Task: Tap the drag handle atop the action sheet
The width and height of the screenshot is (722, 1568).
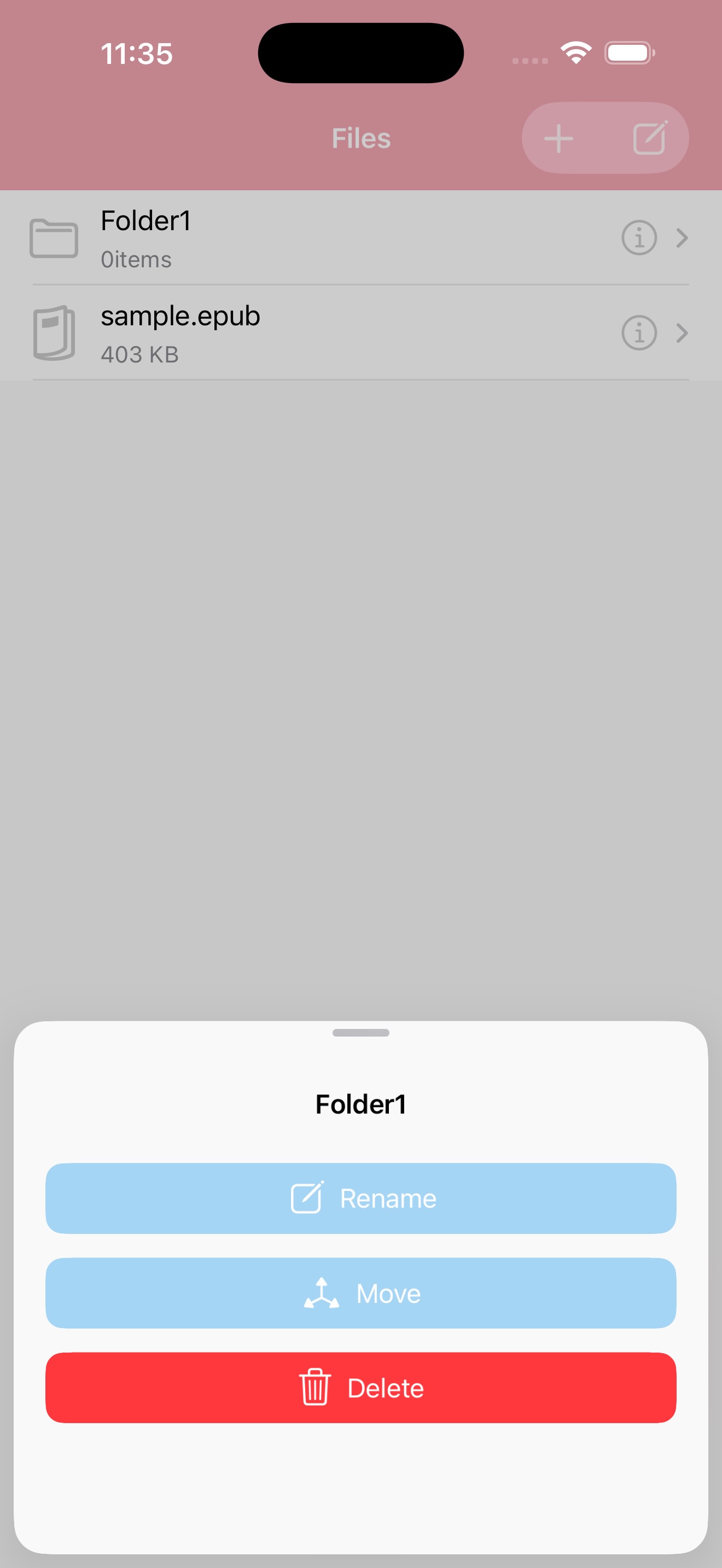Action: [x=361, y=1033]
